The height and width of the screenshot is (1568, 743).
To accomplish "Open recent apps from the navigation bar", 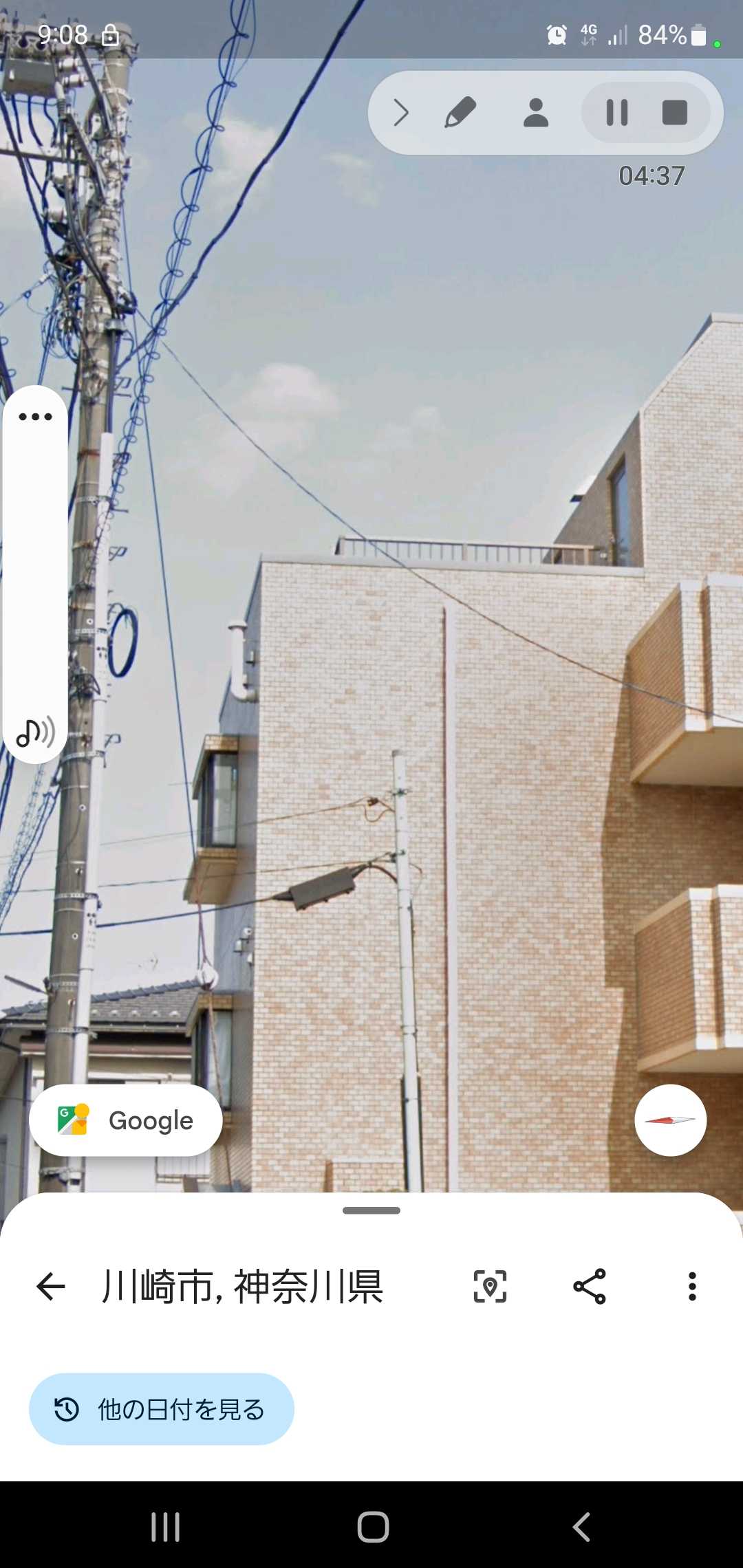I will pyautogui.click(x=165, y=1527).
